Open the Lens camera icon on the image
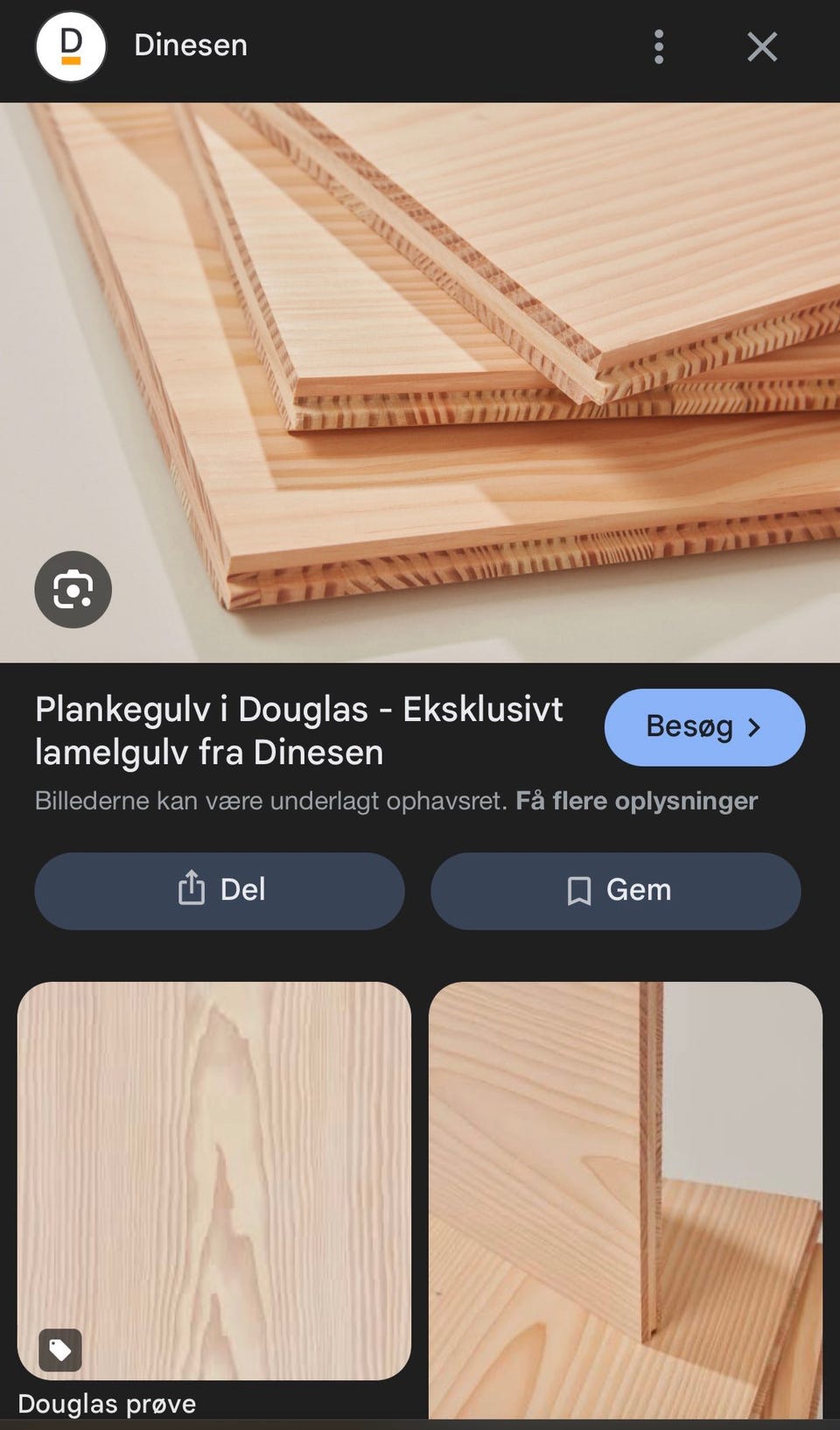 [x=73, y=590]
